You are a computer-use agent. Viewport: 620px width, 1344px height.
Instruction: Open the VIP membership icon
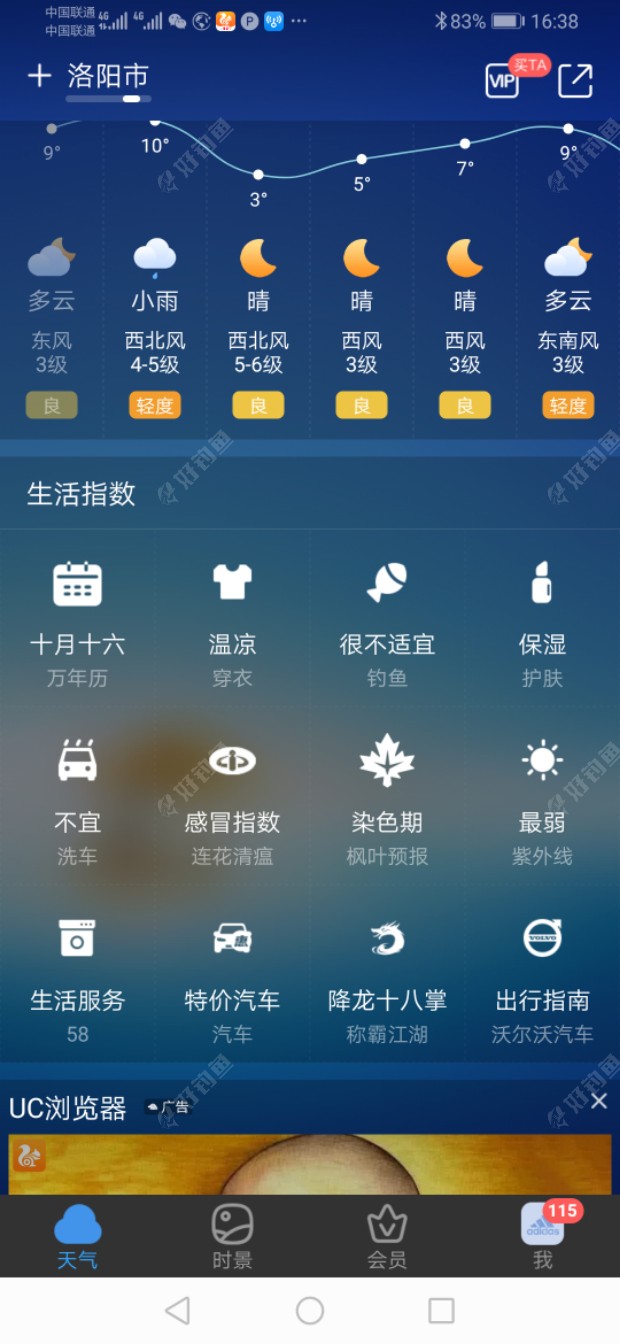pyautogui.click(x=502, y=80)
